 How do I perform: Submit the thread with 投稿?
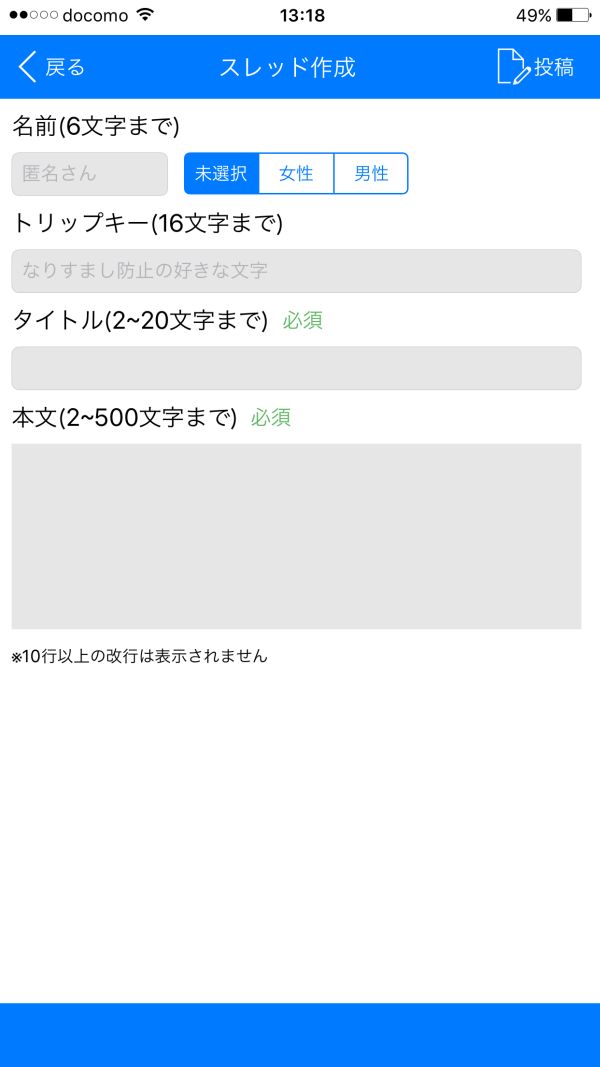point(536,67)
